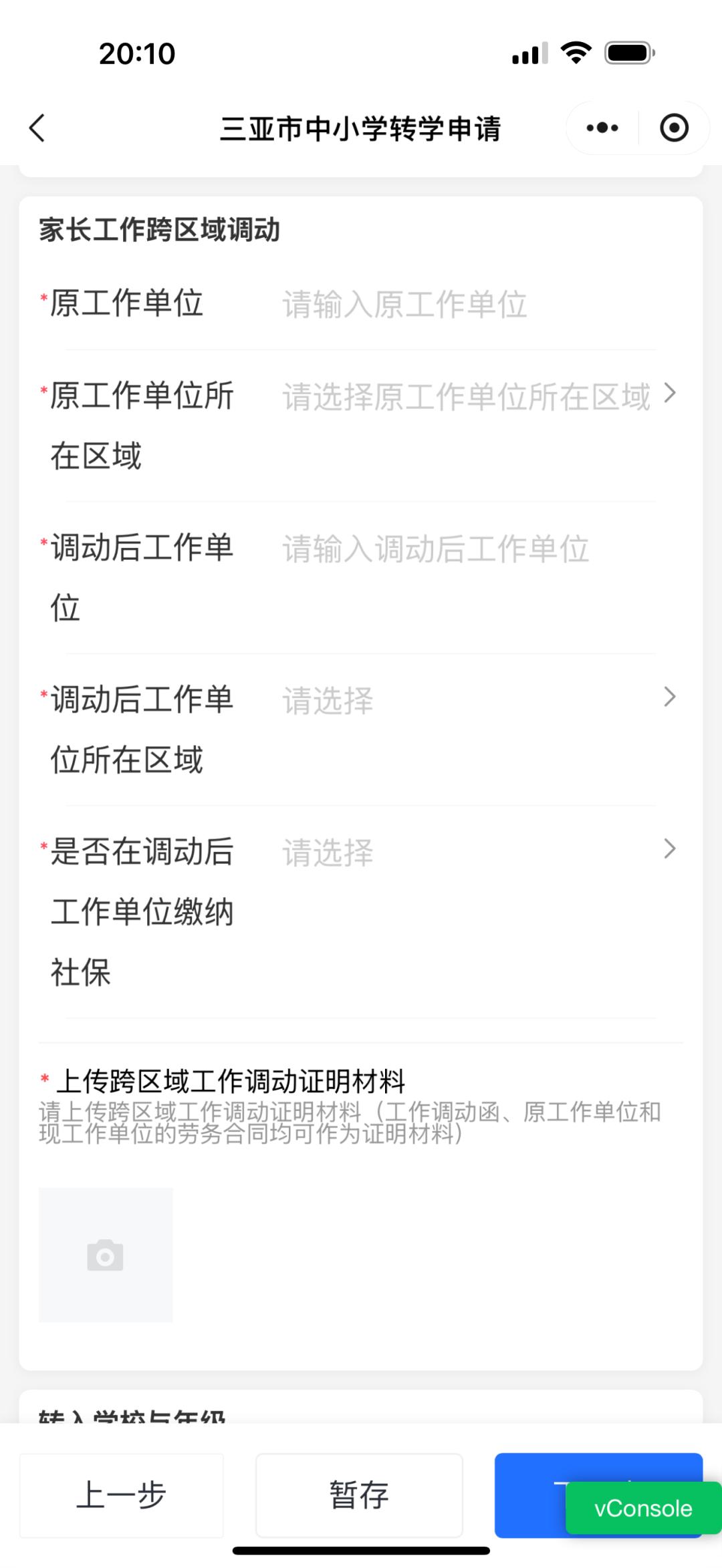The width and height of the screenshot is (722, 1568).
Task: Upload 跨区域工作调动证明材料 with the camera tile
Action: 106,1255
